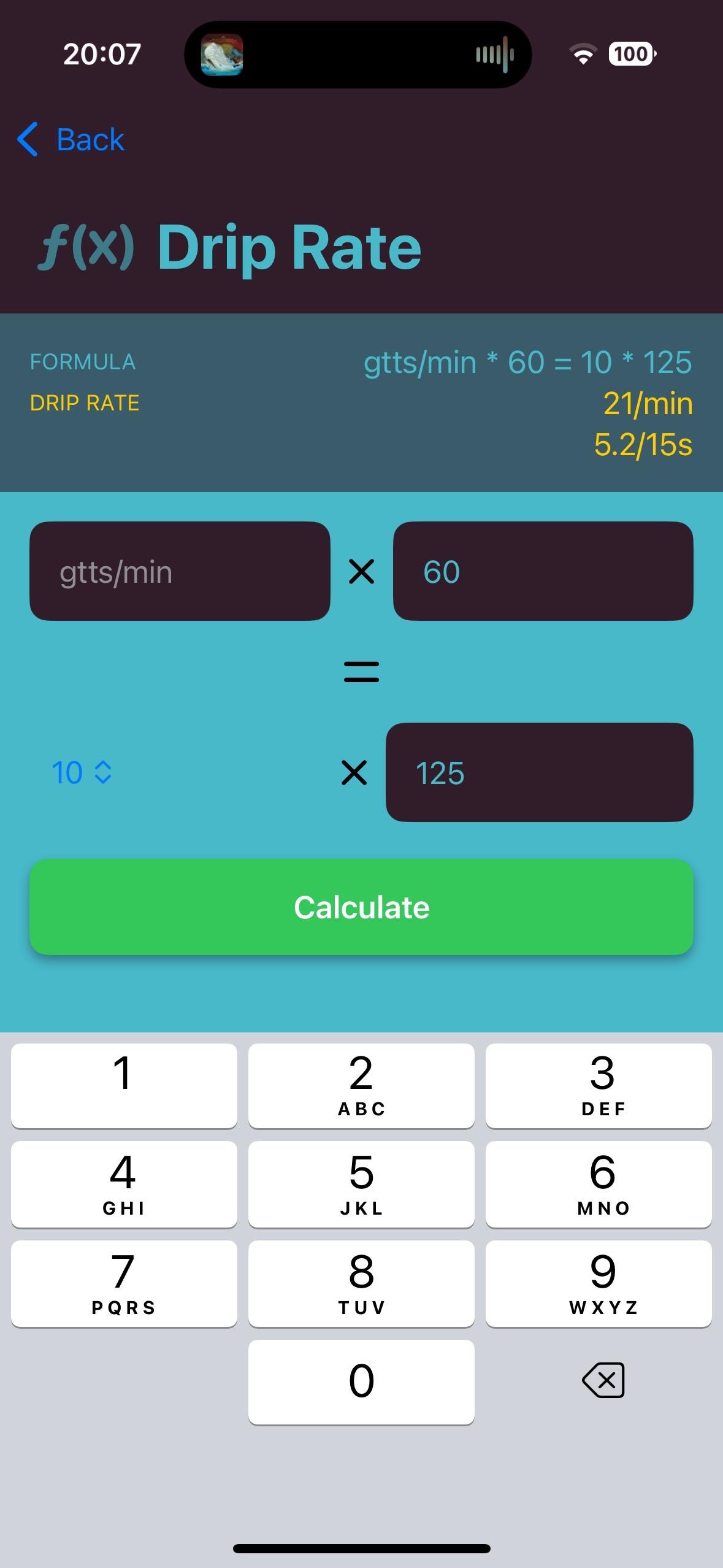This screenshot has width=723, height=1568.
Task: Type digit 3 on the keypad
Action: 599,1085
